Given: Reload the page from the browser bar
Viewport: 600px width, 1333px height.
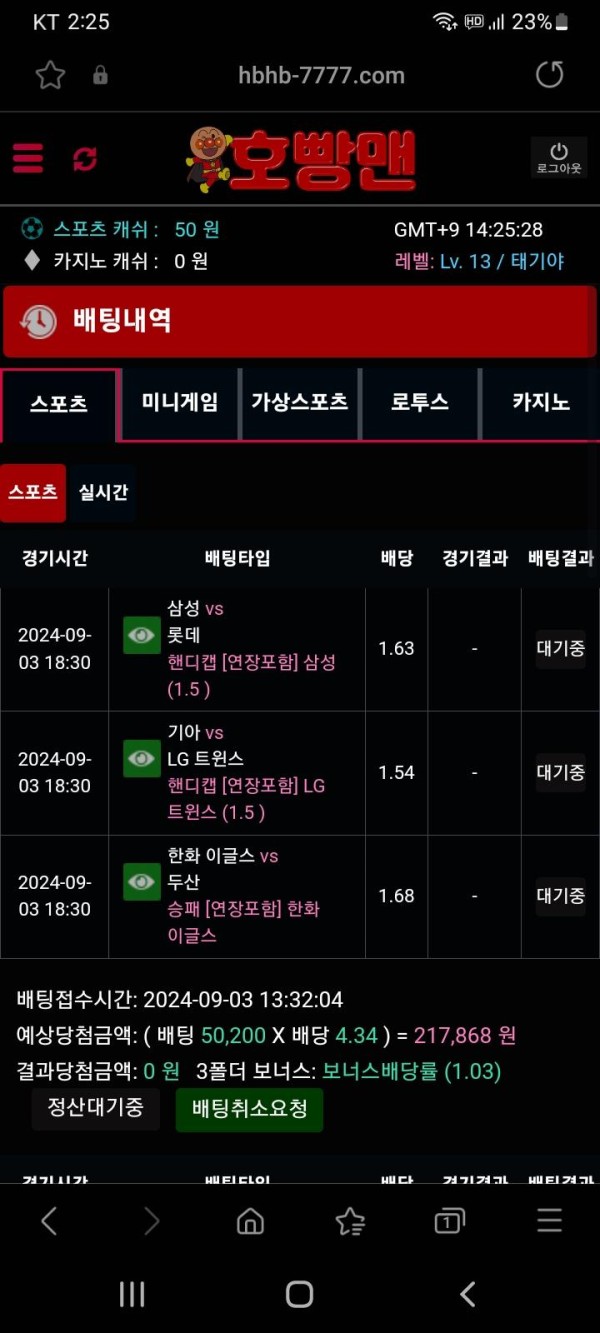Looking at the screenshot, I should pyautogui.click(x=549, y=75).
